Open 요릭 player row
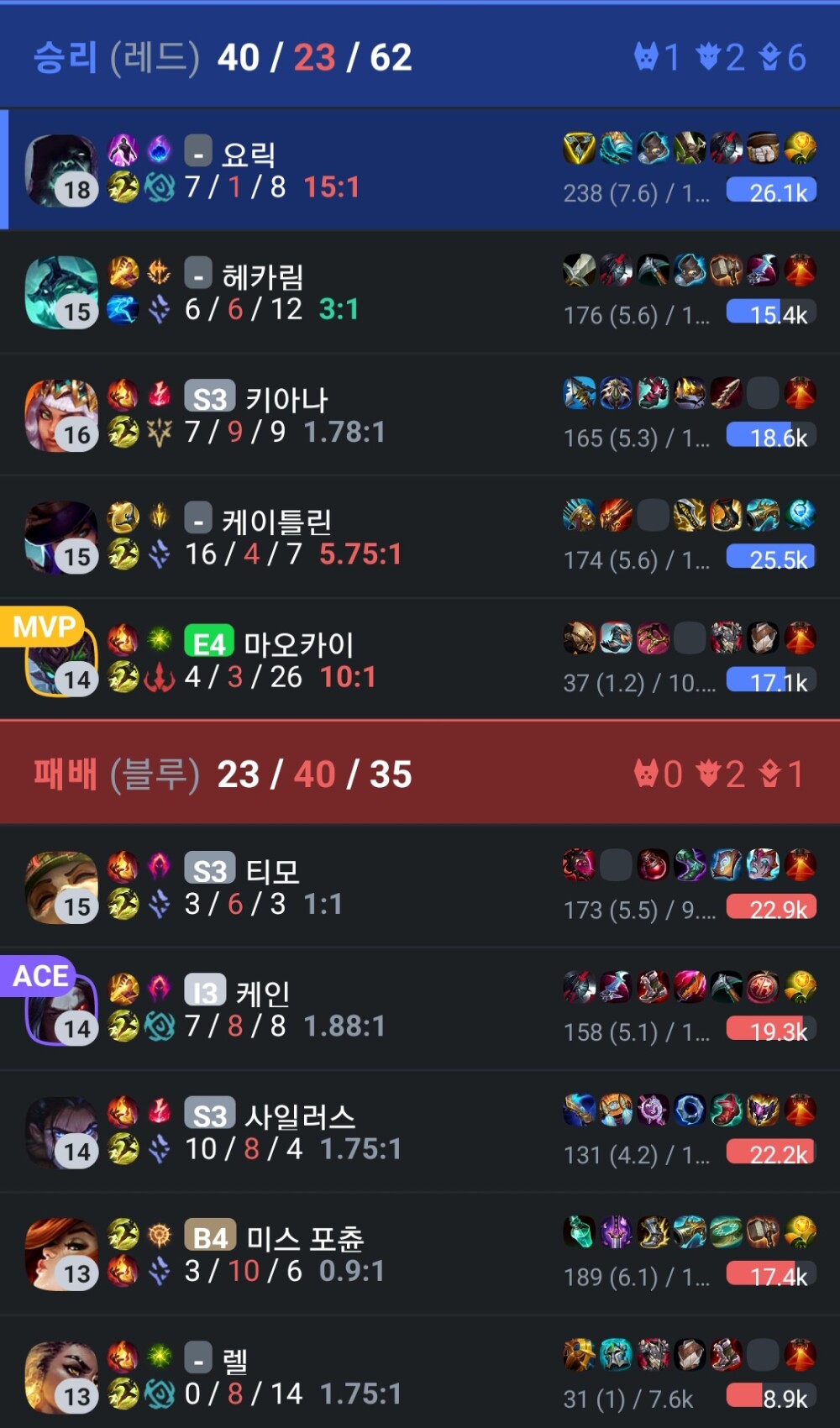Image resolution: width=840 pixels, height=1428 pixels. [420, 170]
